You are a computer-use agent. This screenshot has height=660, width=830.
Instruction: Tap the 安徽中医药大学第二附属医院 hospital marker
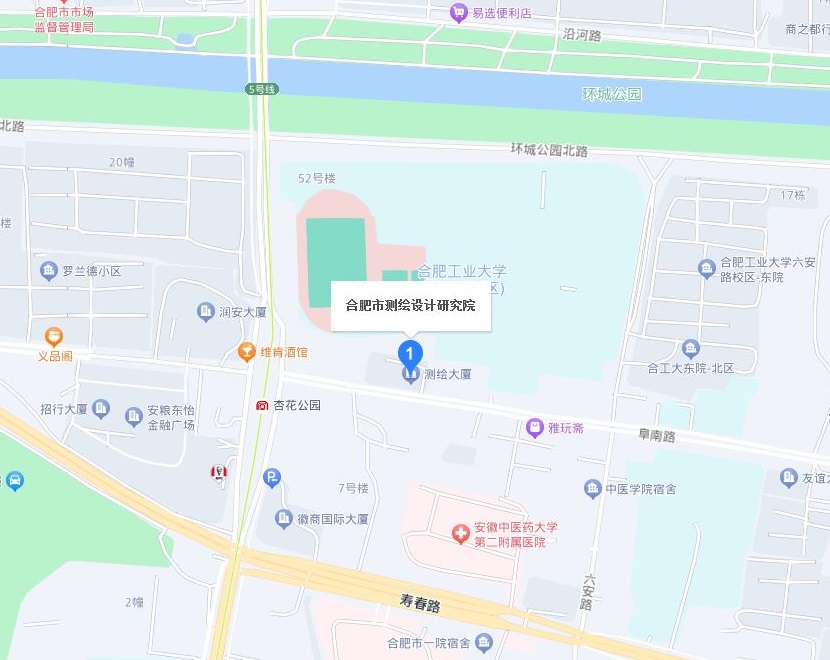point(460,534)
